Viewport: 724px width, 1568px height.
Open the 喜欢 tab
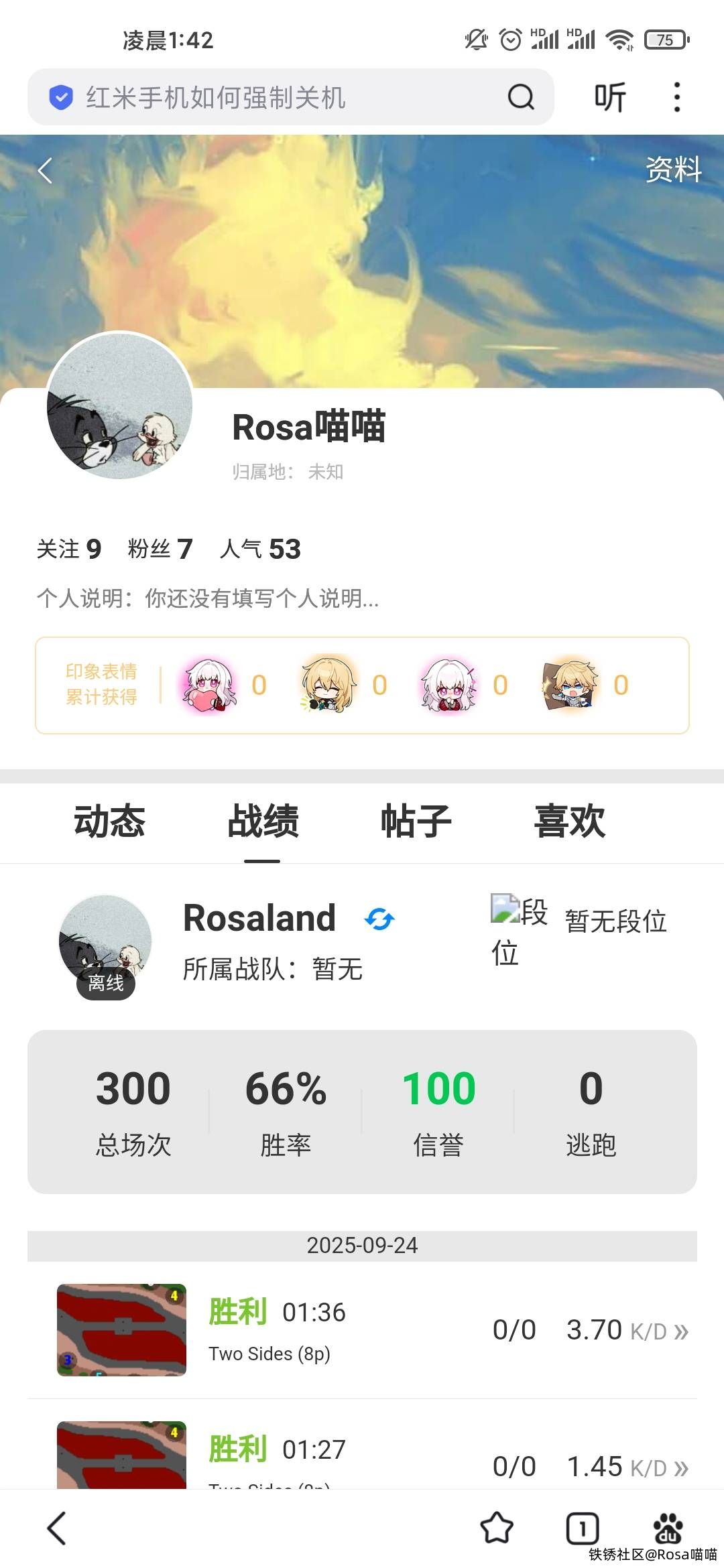[x=569, y=822]
